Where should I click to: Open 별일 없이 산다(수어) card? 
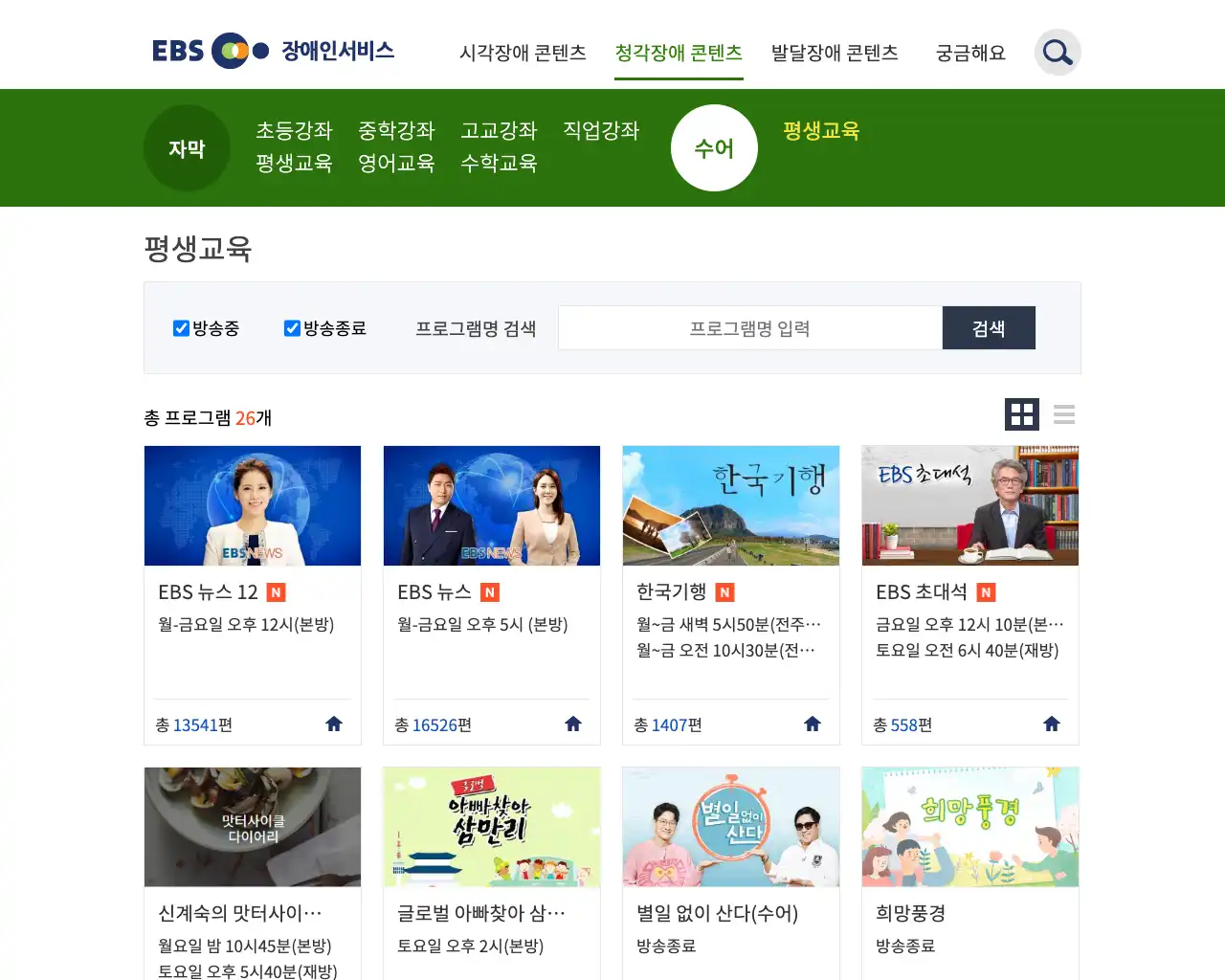[731, 828]
